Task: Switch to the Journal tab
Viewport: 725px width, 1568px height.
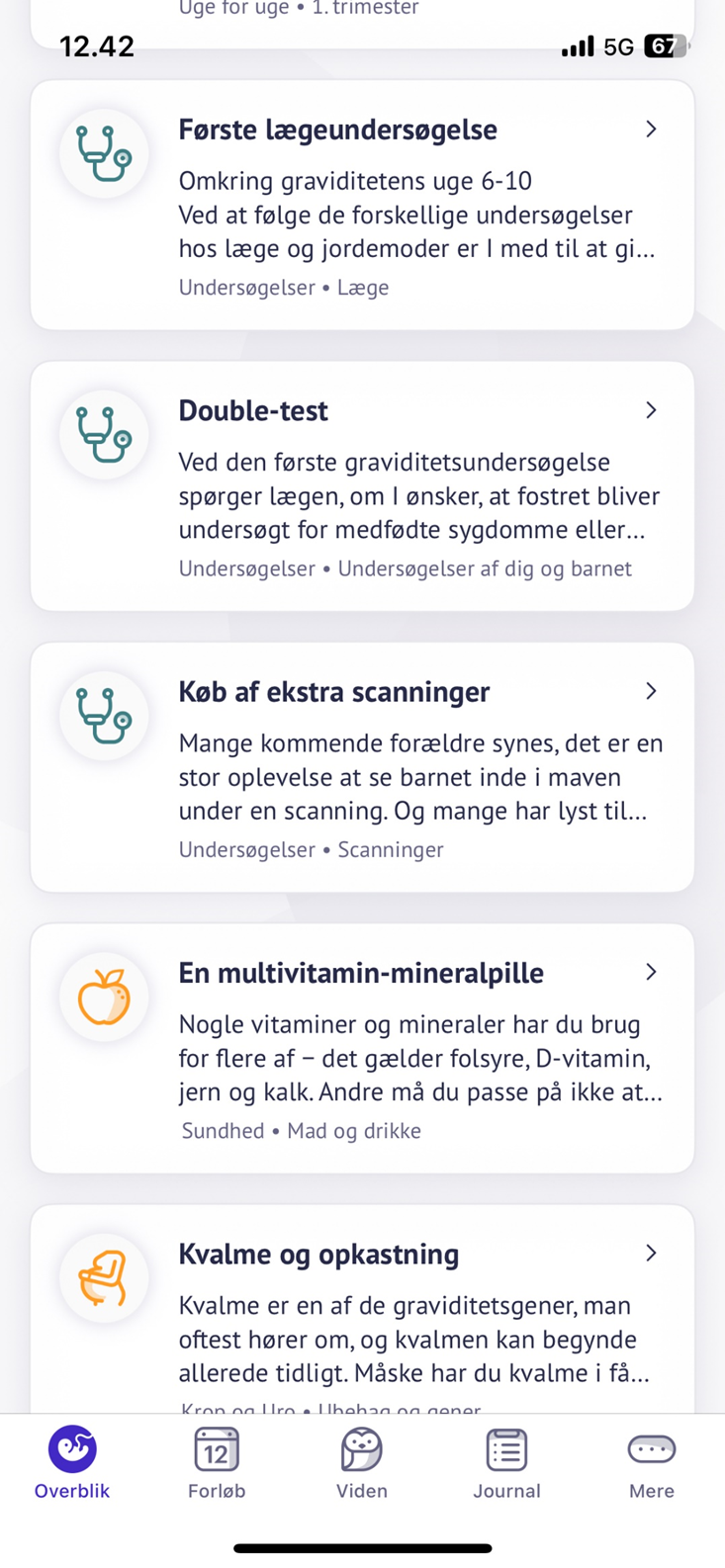Action: [x=506, y=1463]
